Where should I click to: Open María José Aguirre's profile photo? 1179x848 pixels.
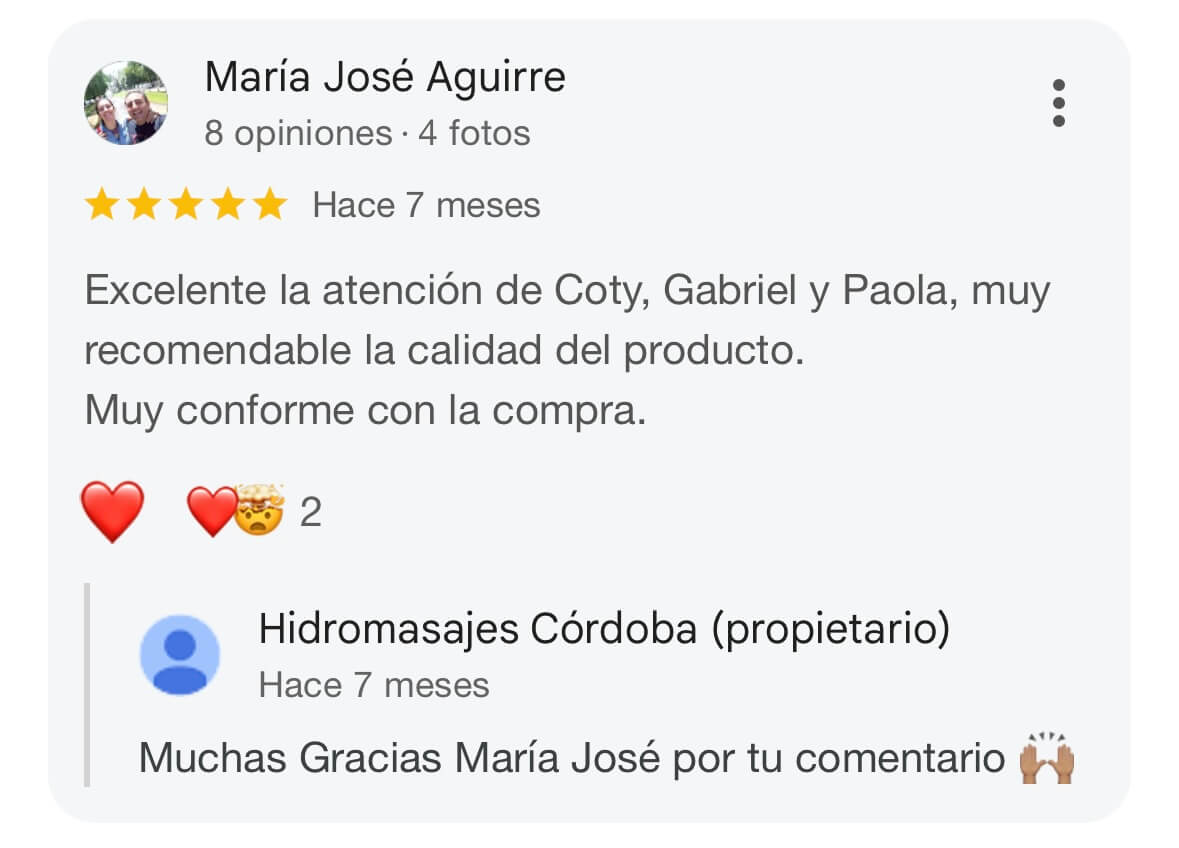[126, 103]
